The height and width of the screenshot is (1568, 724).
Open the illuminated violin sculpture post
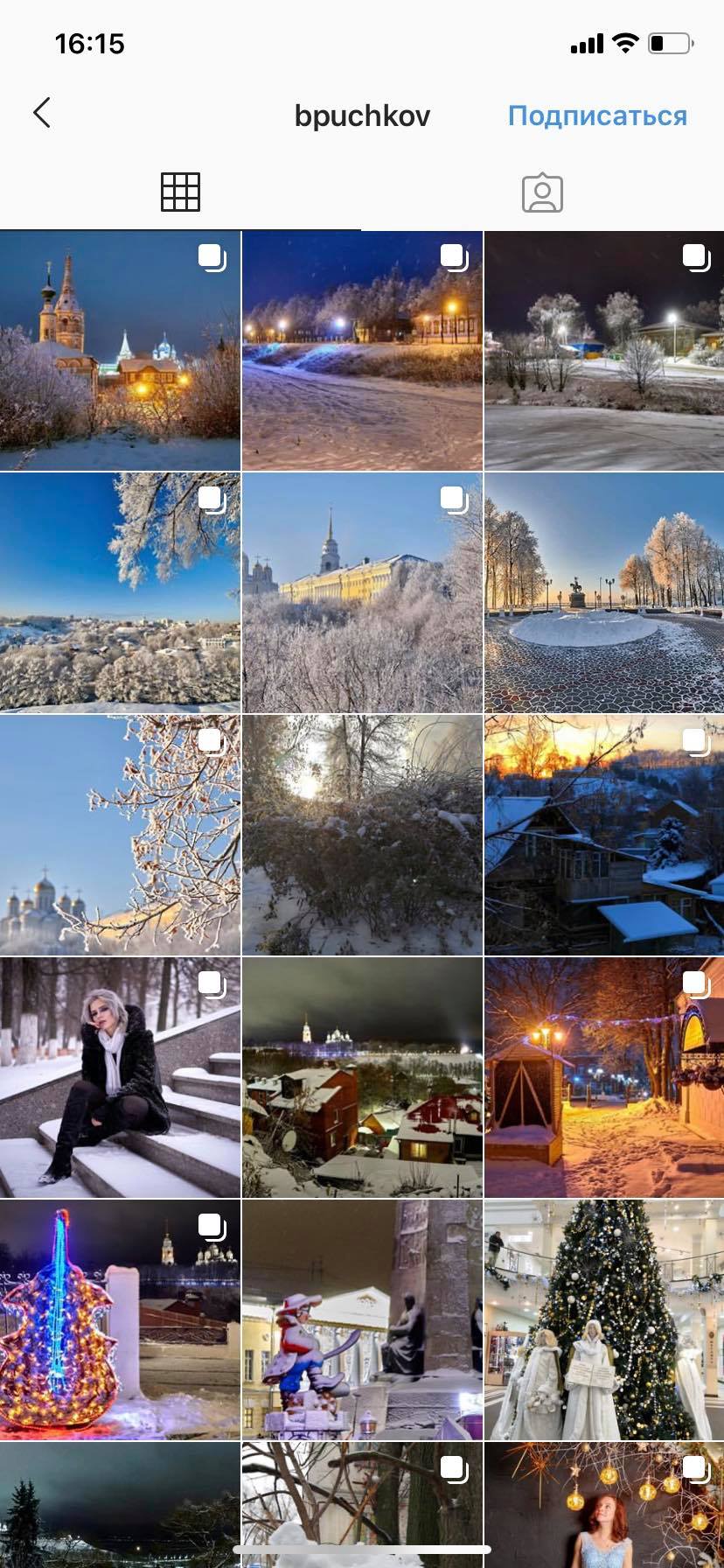click(x=120, y=1319)
